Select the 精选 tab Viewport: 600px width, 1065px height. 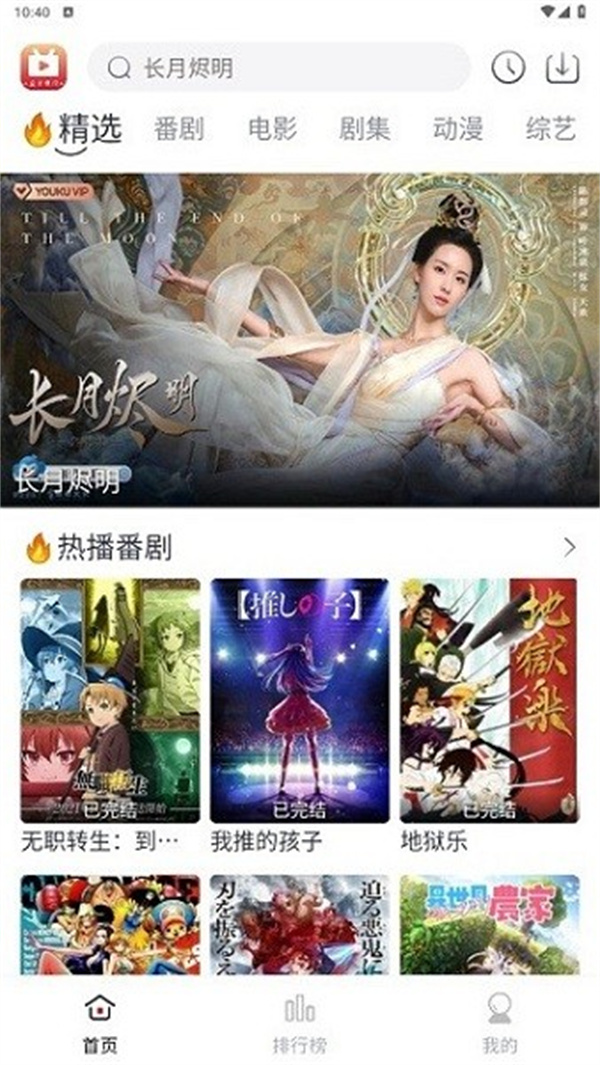coord(88,129)
